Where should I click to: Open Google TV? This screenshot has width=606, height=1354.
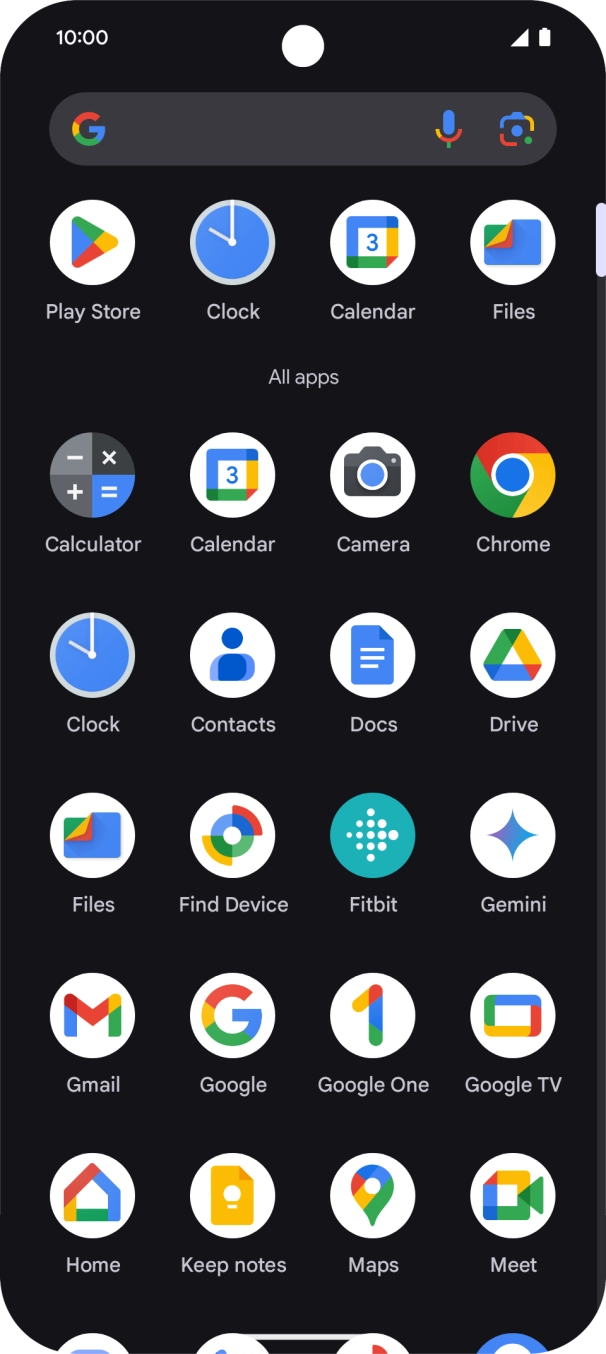(x=513, y=1016)
